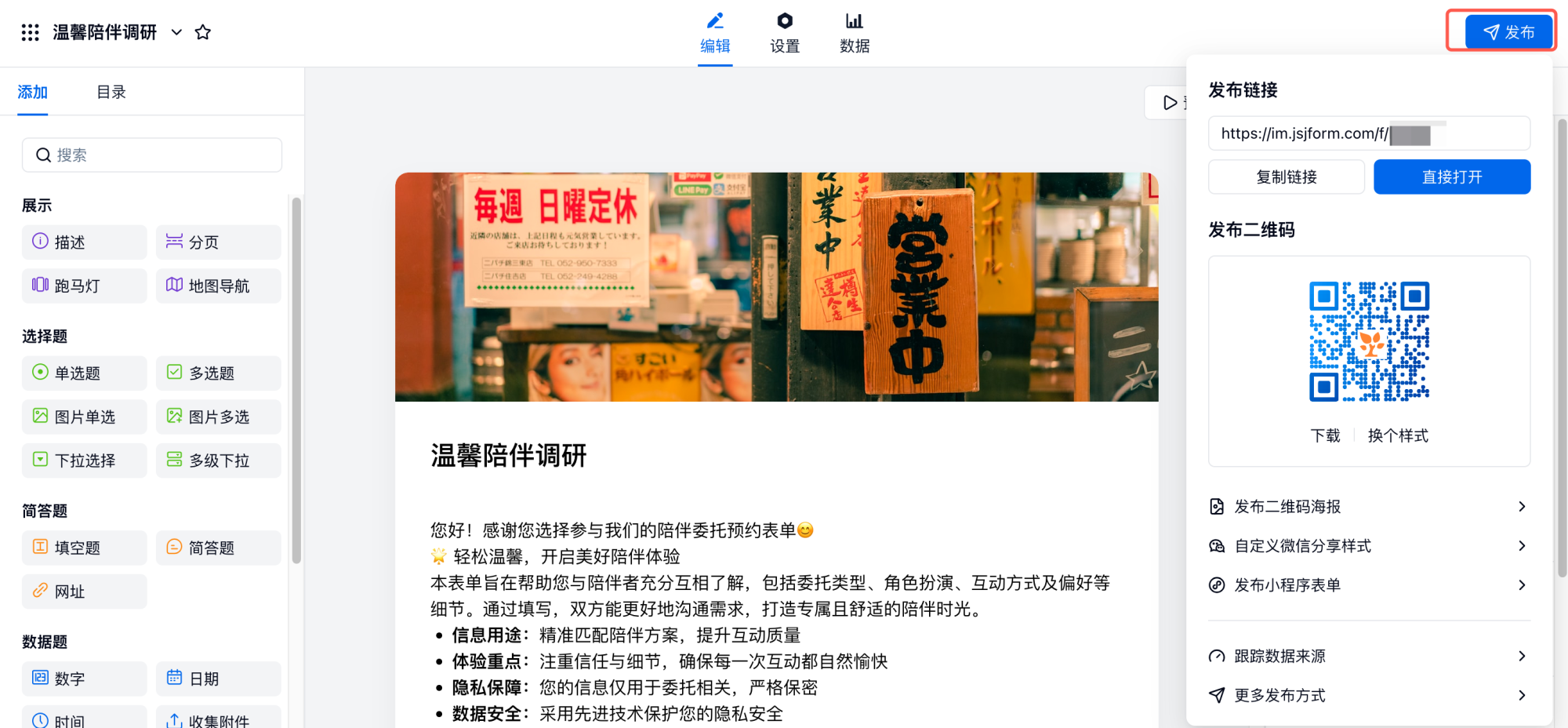Add a 单选题 field
1568x728 pixels.
[x=84, y=373]
